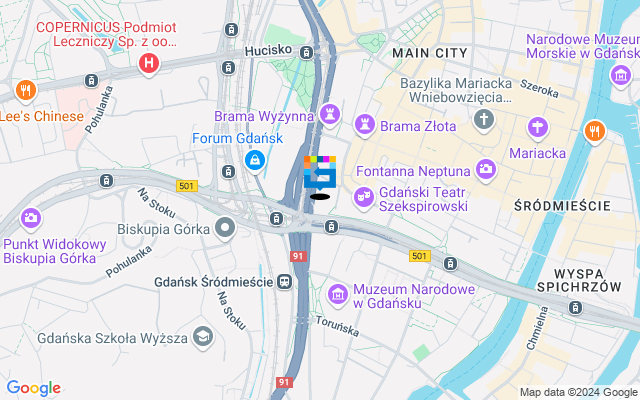Tap the colorful custom location marker
The height and width of the screenshot is (400, 640).
click(x=320, y=174)
